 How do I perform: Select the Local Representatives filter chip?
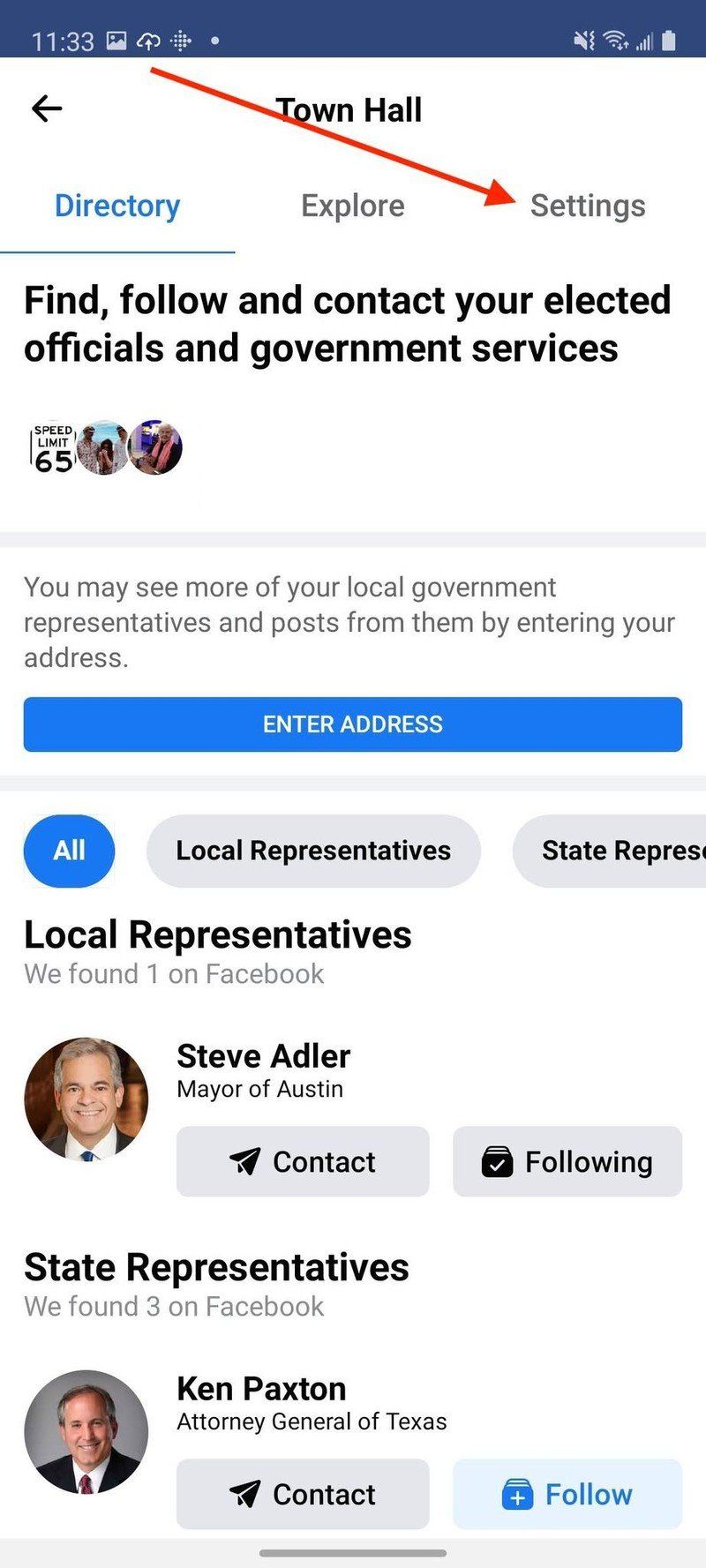(x=313, y=851)
